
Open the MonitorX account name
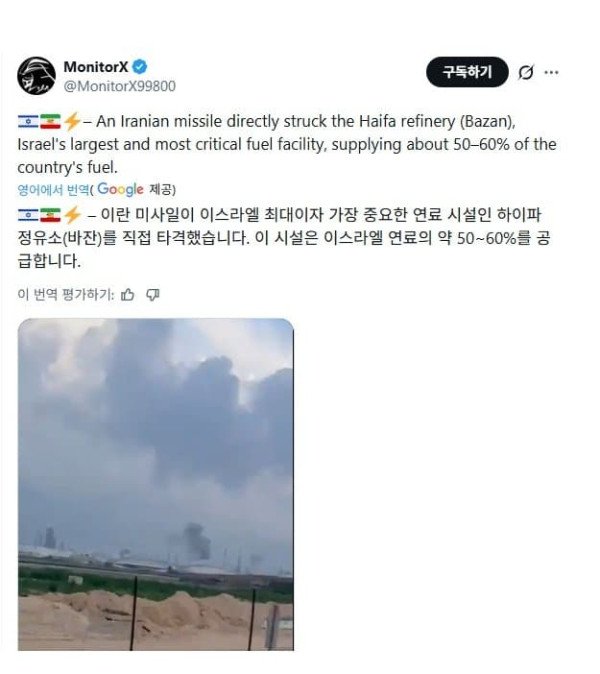point(96,67)
